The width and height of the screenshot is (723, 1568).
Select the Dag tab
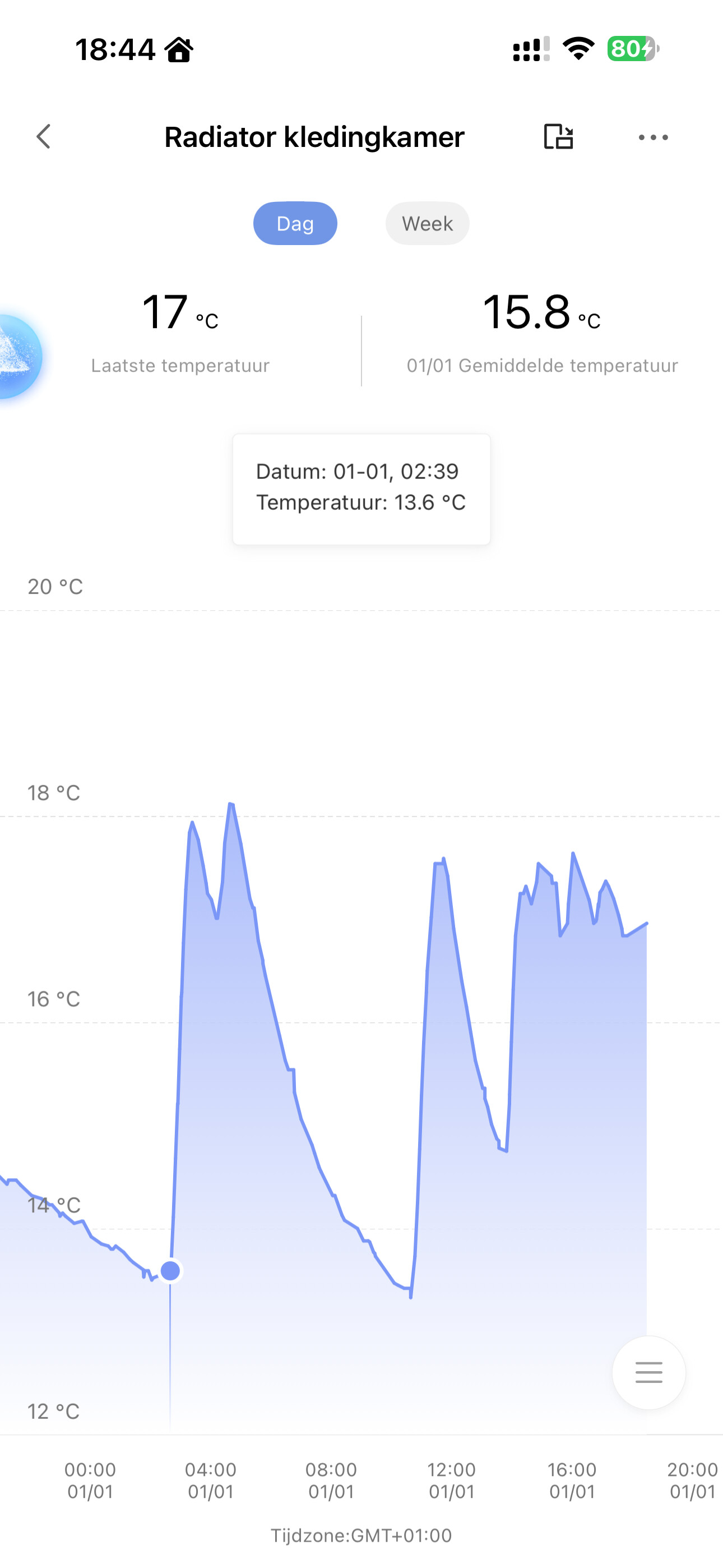click(x=295, y=224)
